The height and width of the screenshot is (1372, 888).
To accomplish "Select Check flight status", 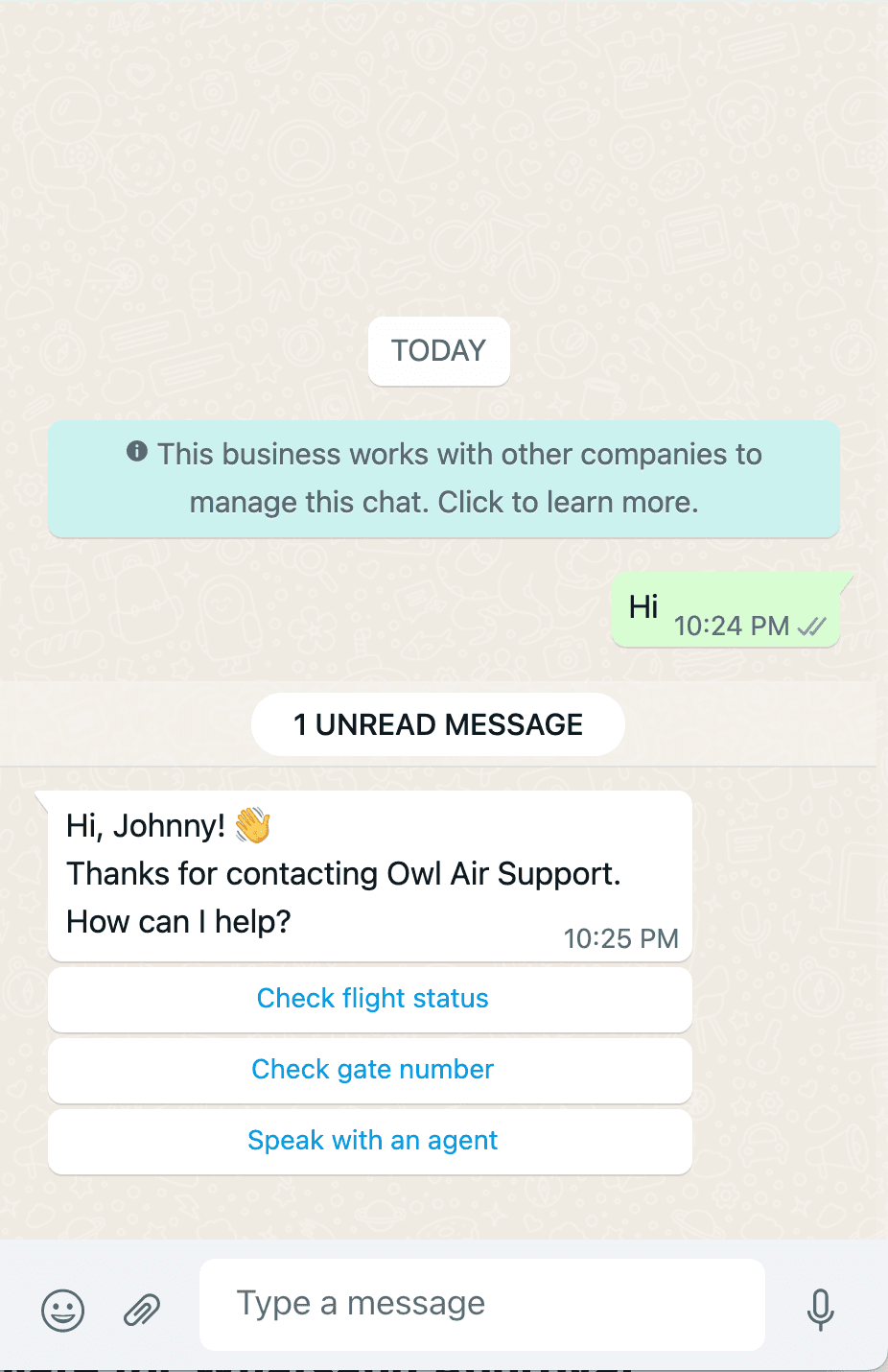I will pos(371,999).
